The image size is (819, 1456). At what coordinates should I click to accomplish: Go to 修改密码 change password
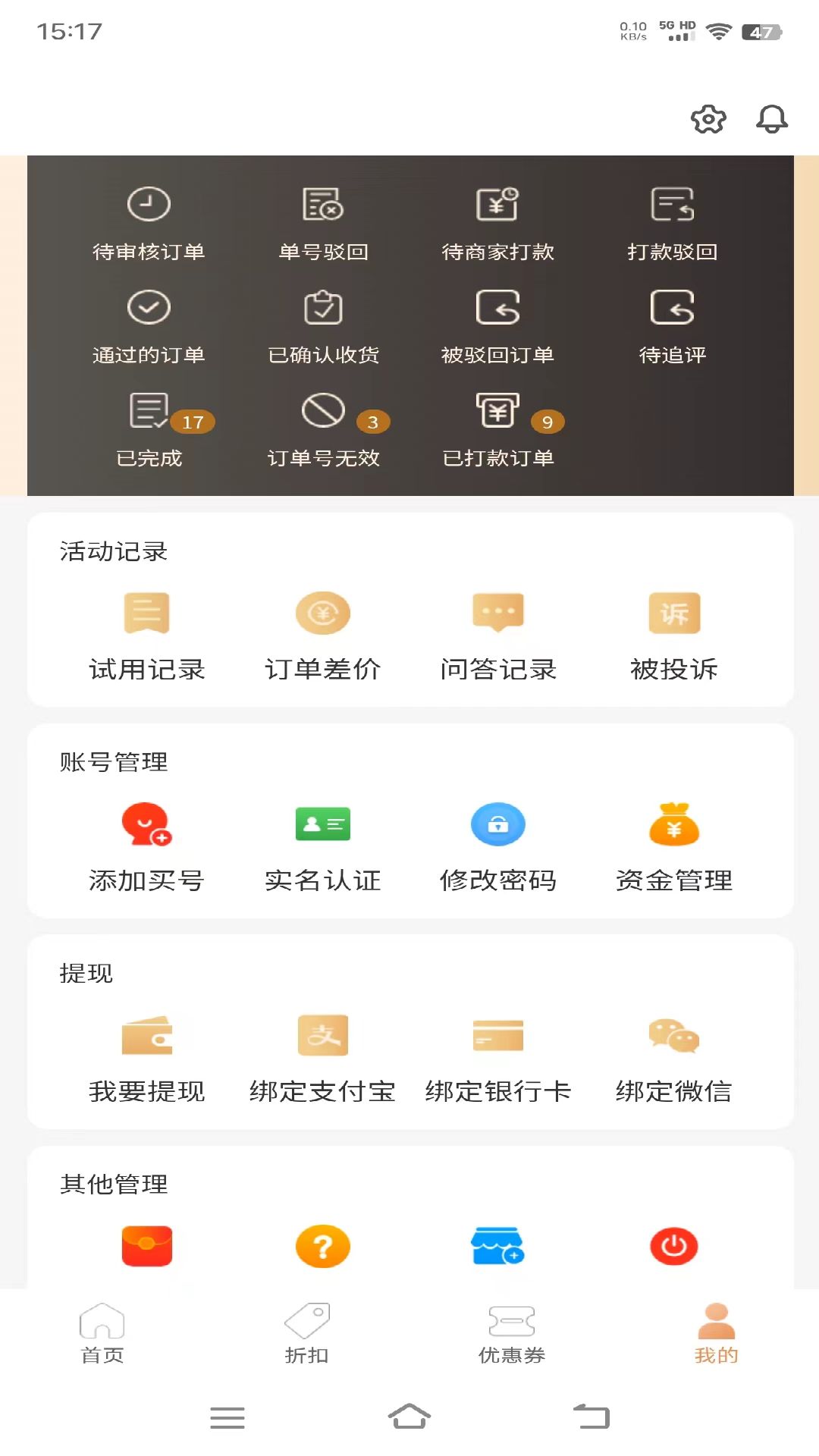[498, 846]
